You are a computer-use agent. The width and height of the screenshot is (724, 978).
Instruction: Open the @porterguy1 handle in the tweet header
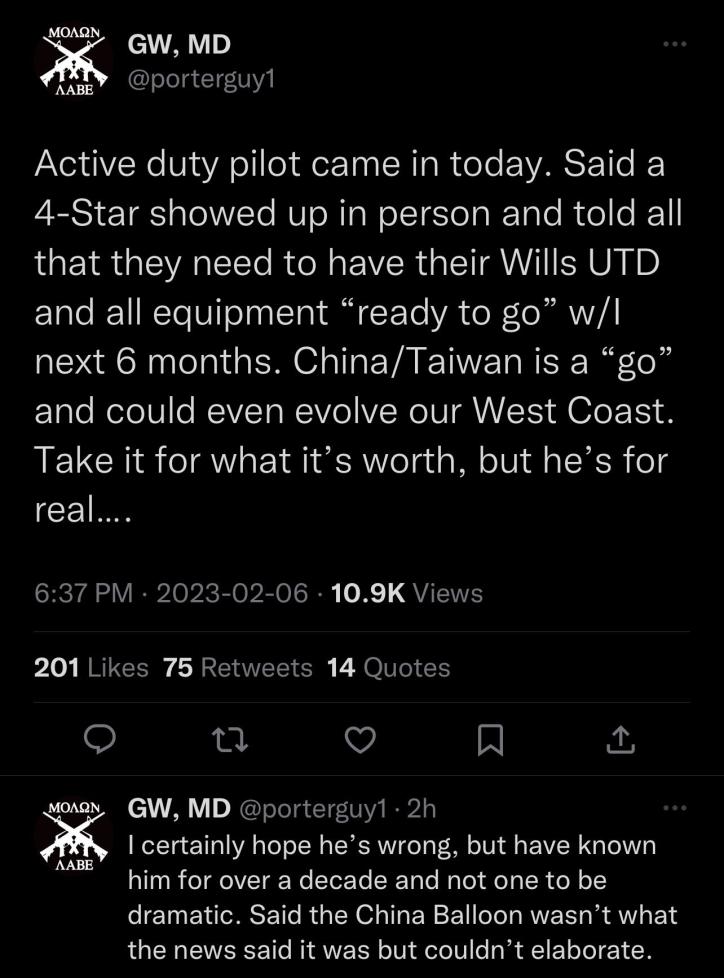(198, 82)
